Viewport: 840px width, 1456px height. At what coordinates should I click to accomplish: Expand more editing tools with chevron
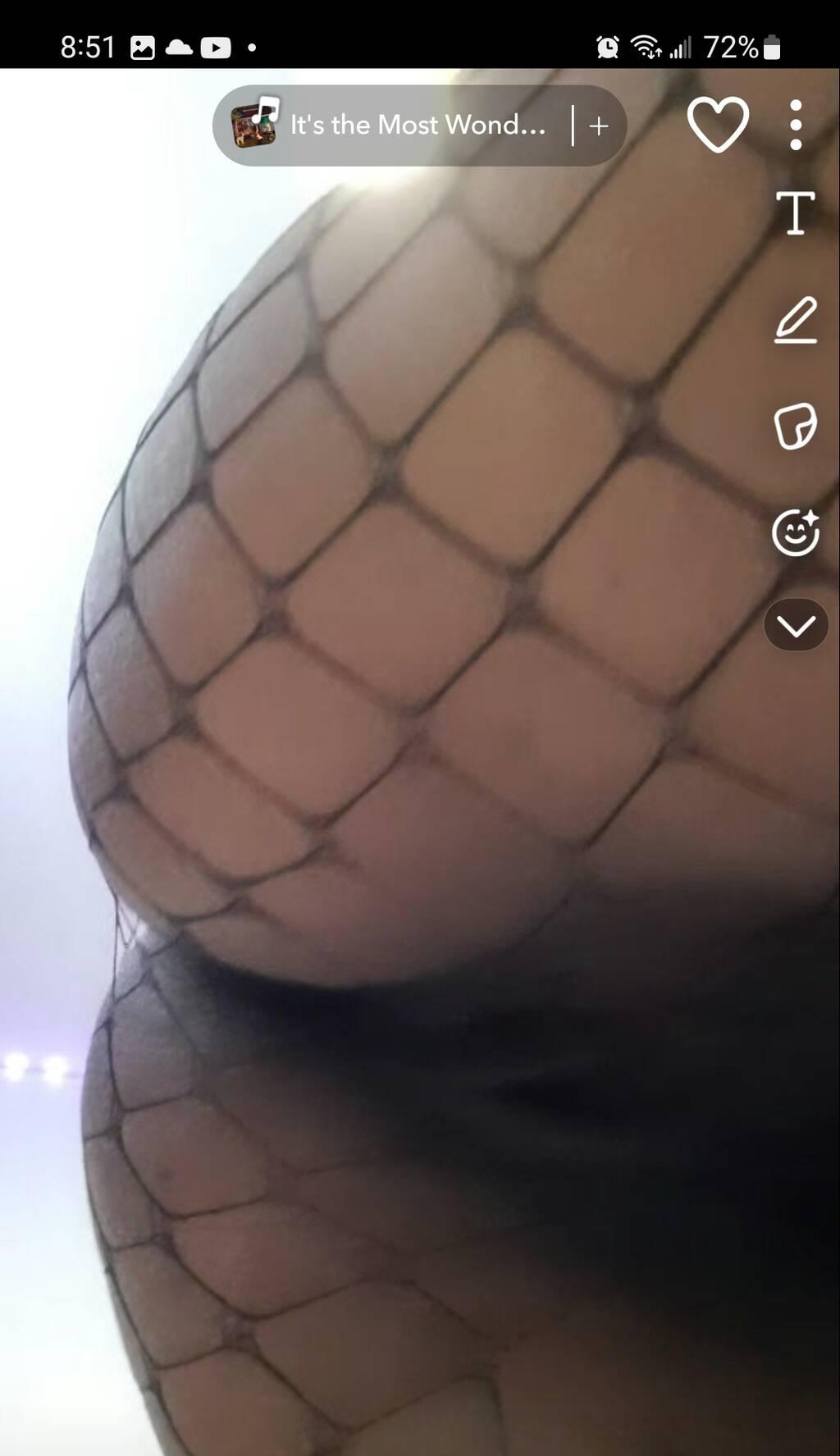pos(795,626)
